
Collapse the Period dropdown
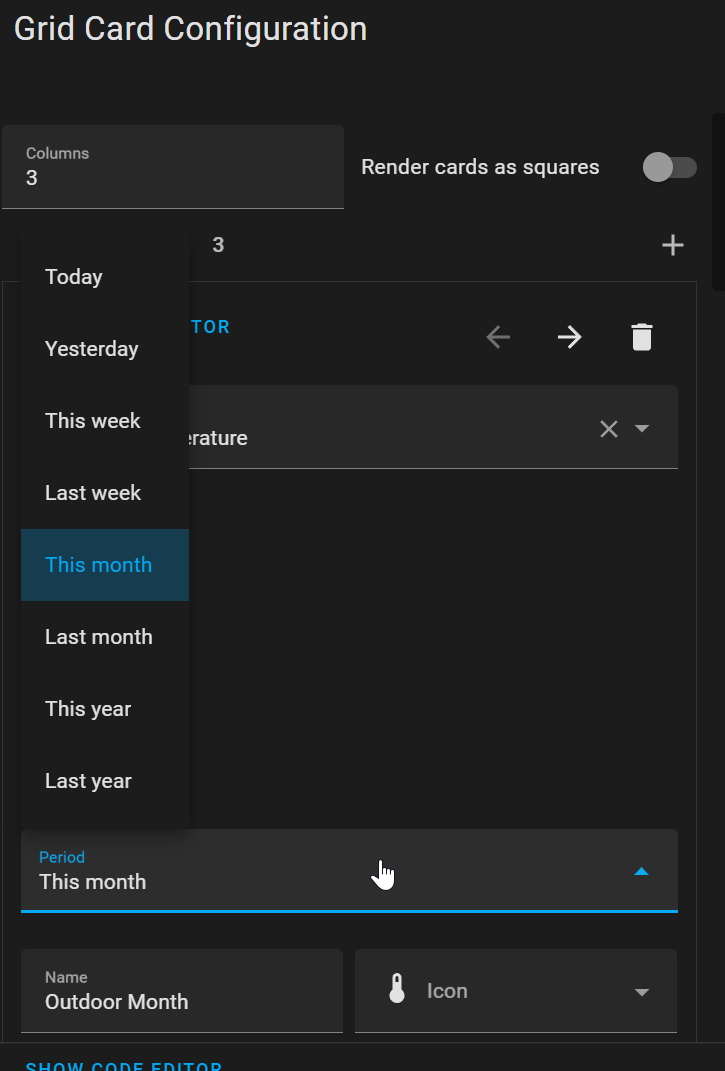point(642,872)
